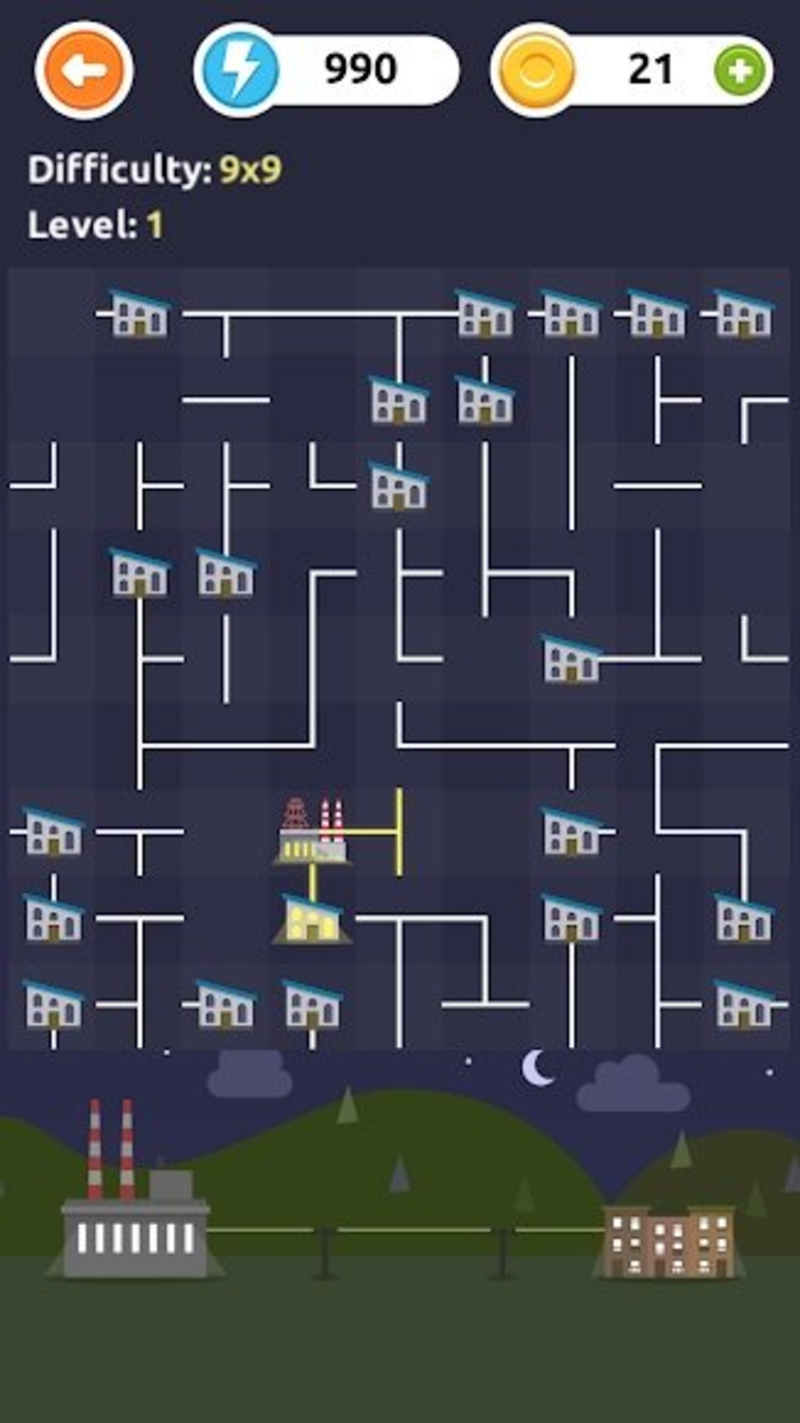Go back using the orange arrow button
This screenshot has width=800, height=1423.
[x=84, y=70]
